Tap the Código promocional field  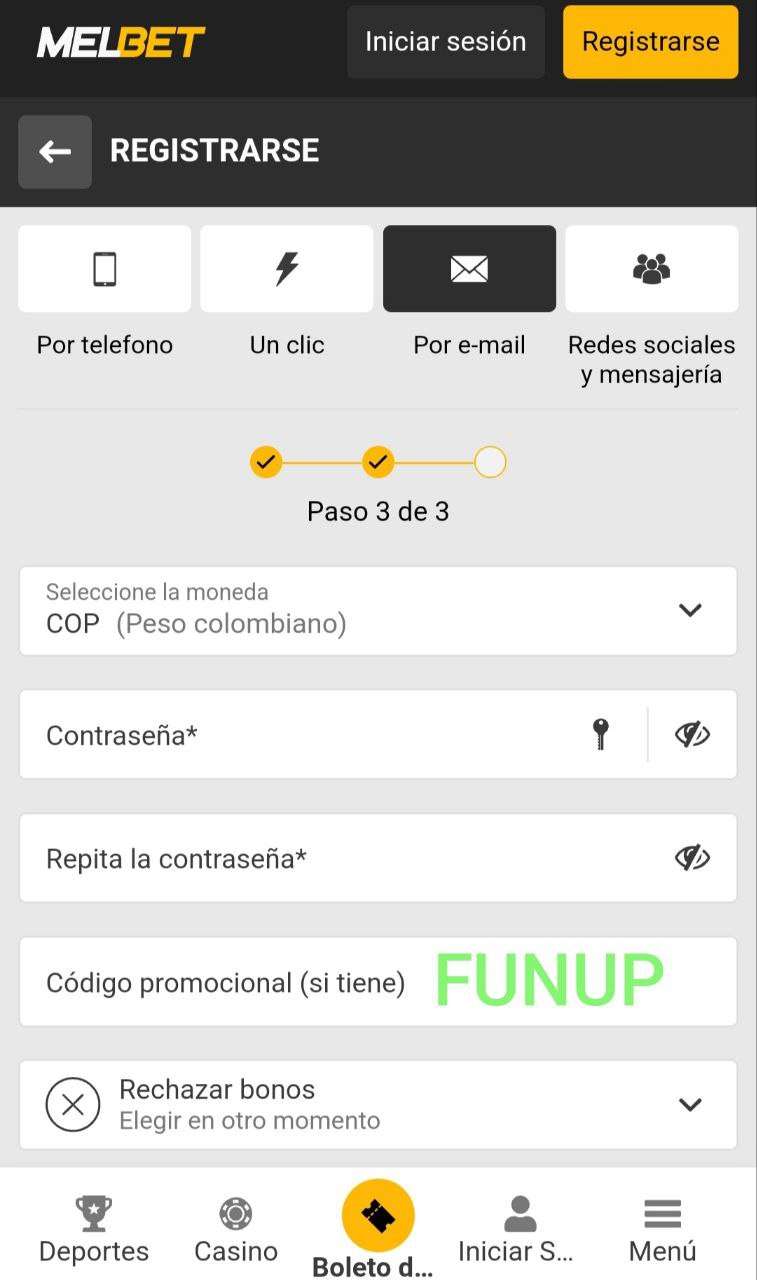tap(378, 982)
